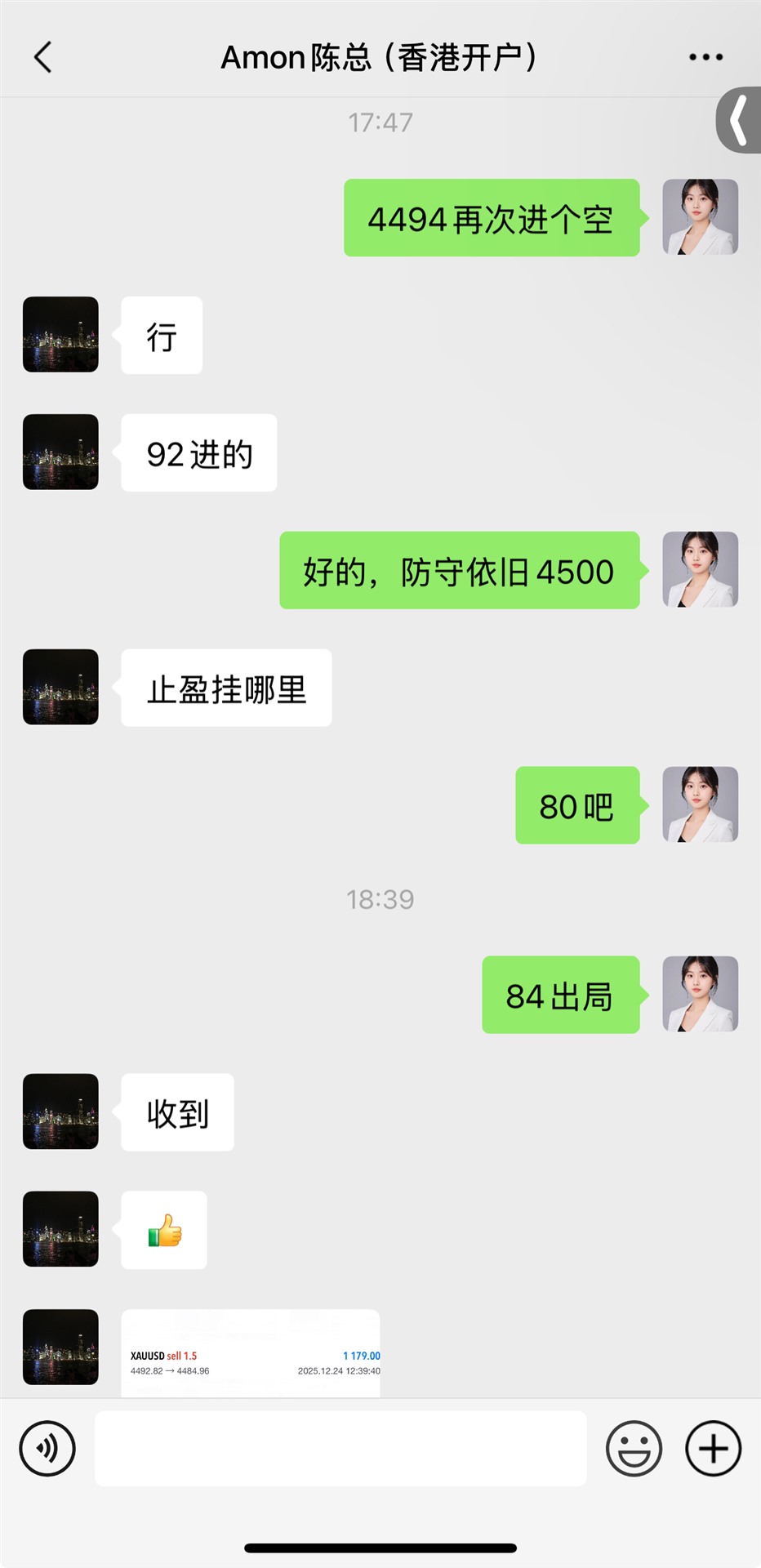Screen dimensions: 761x1568
Task: Expand the floating side arrow tab
Action: pyautogui.click(x=739, y=120)
